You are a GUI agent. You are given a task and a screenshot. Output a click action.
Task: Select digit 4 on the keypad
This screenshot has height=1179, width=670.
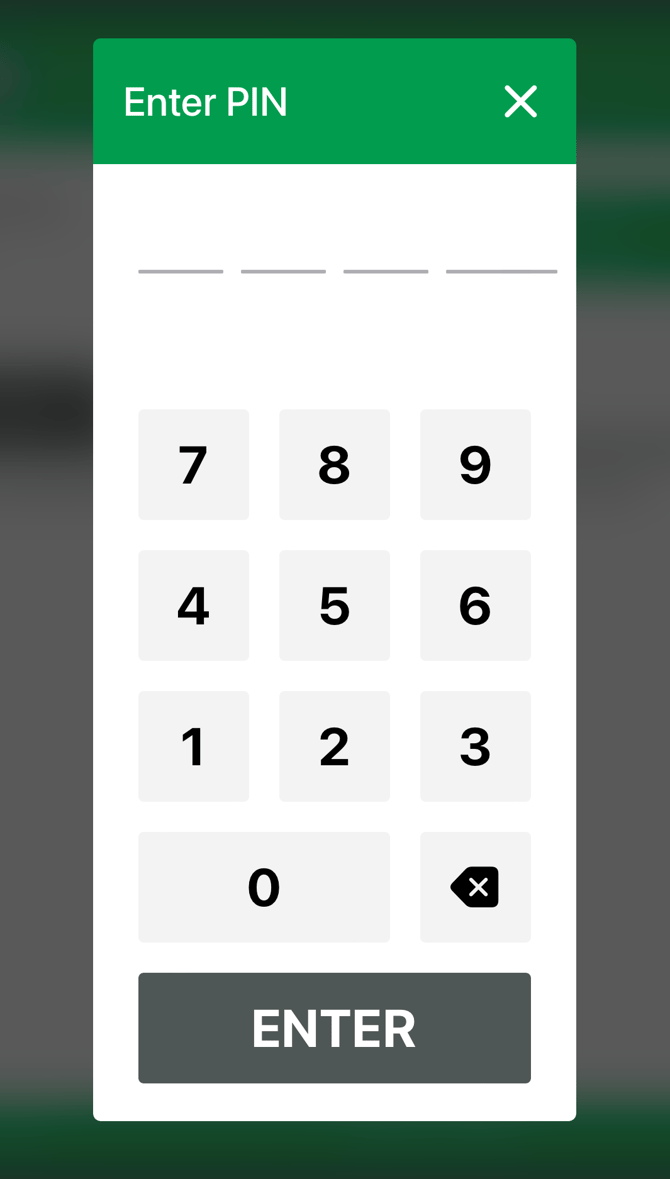point(193,605)
